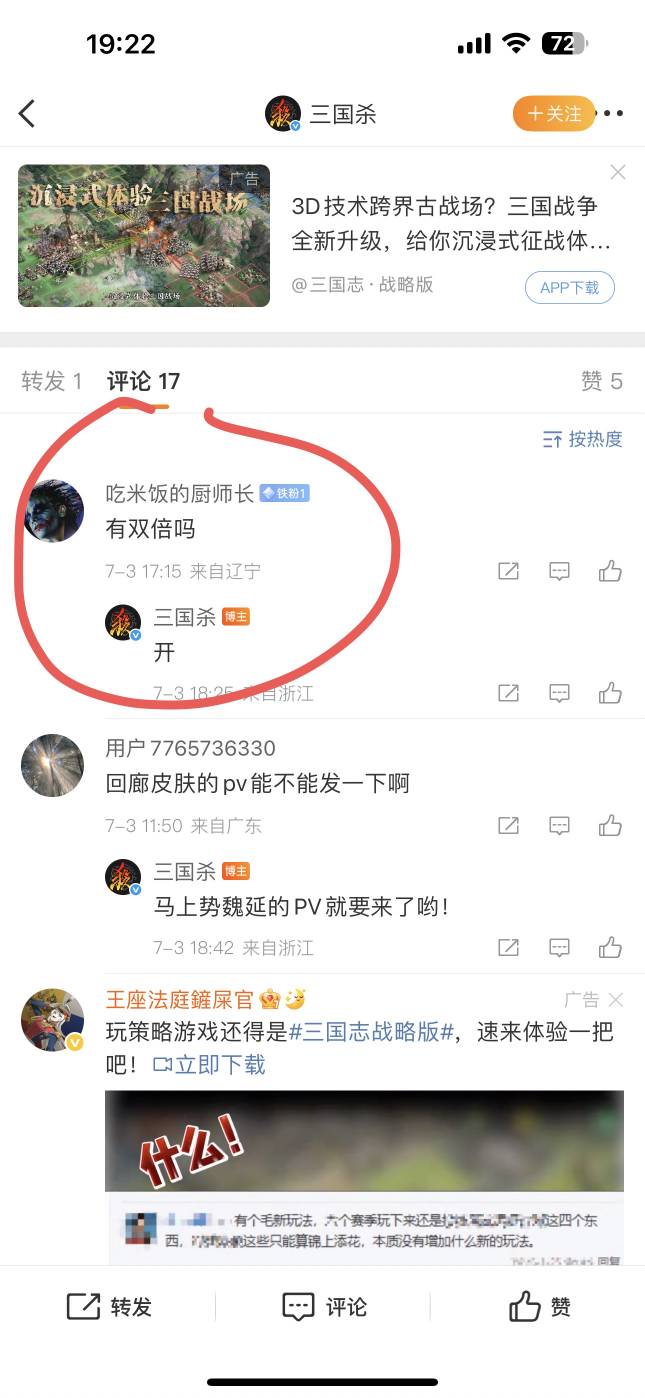Open the 沉浸式体验三国战场 ad image
This screenshot has height=1398, width=645.
pyautogui.click(x=144, y=236)
